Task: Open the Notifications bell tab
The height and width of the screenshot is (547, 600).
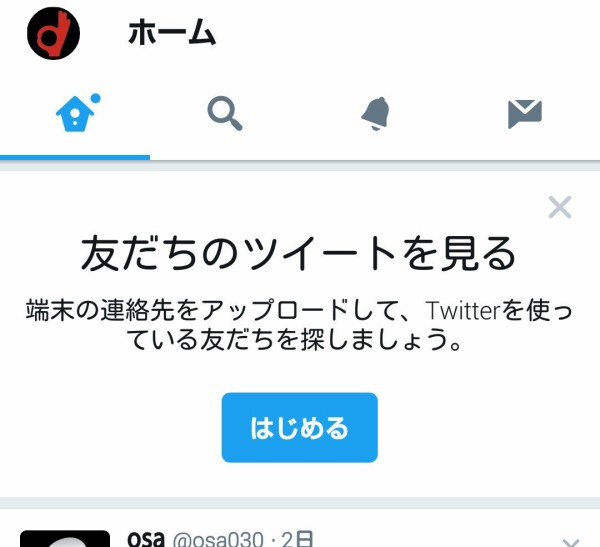Action: [375, 115]
